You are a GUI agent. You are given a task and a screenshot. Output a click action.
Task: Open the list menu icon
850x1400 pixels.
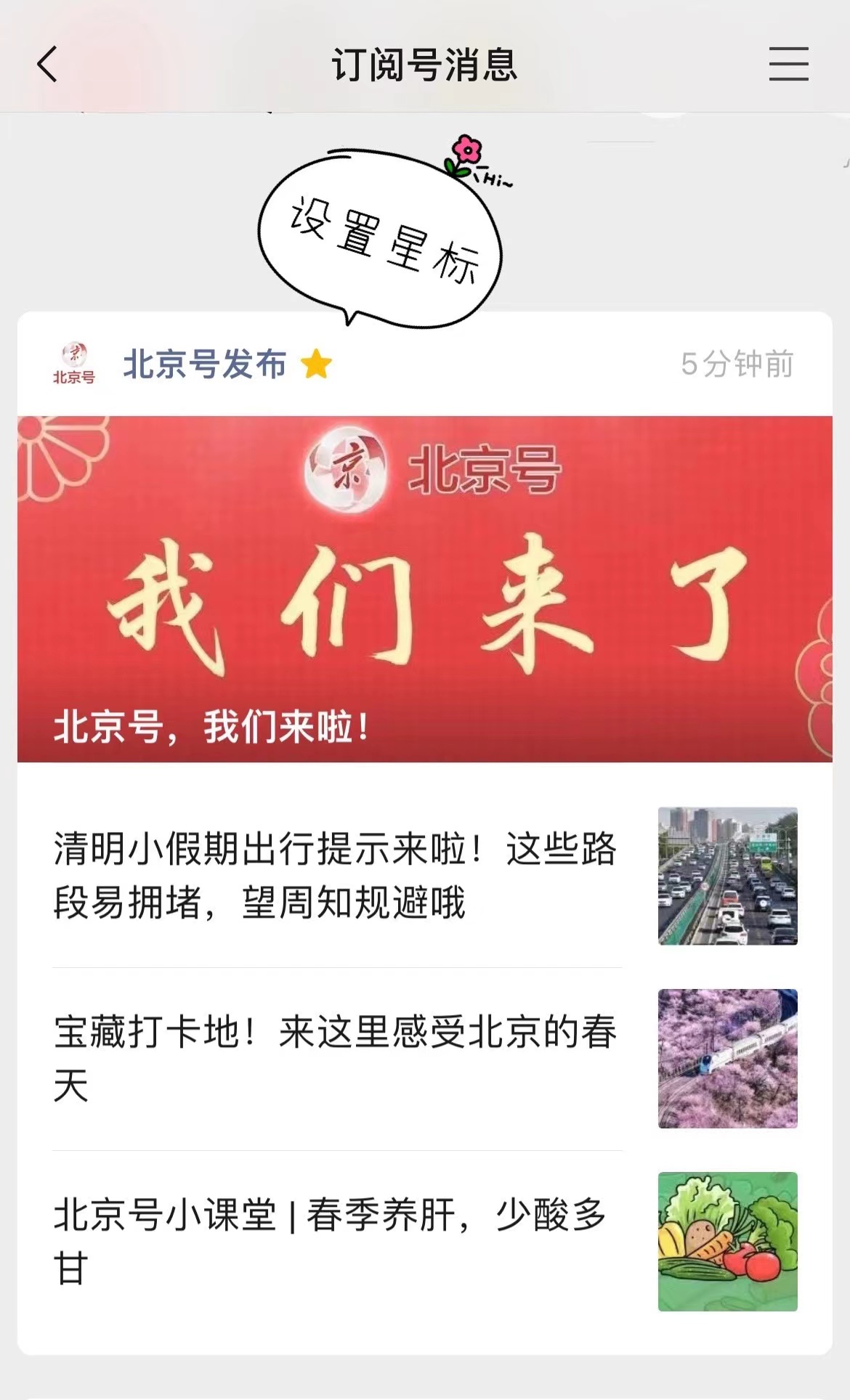(x=788, y=64)
